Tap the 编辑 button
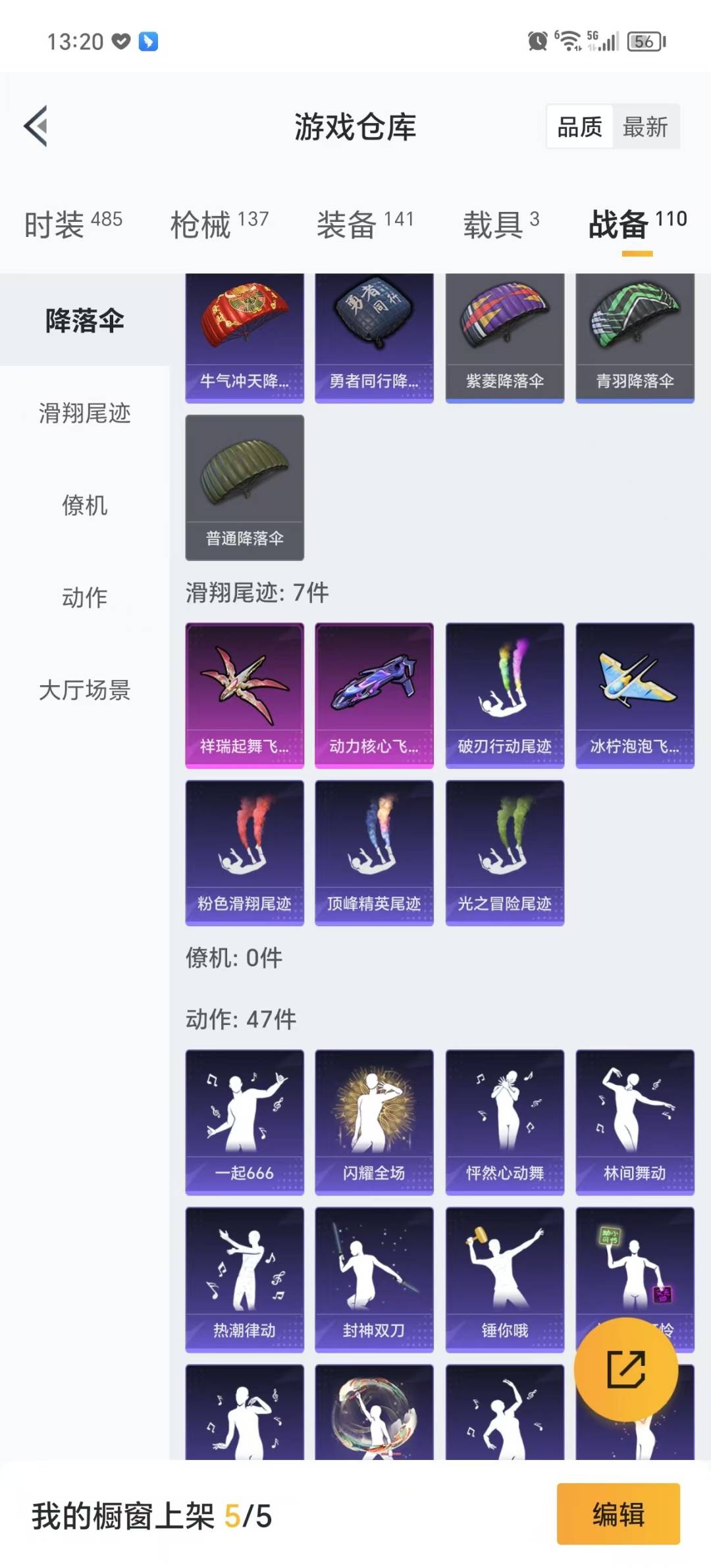The image size is (711, 1568). point(618,1514)
